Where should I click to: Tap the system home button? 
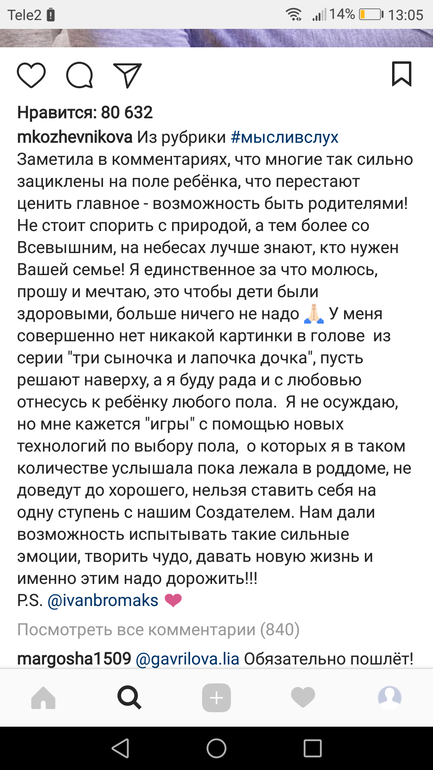[x=216, y=748]
